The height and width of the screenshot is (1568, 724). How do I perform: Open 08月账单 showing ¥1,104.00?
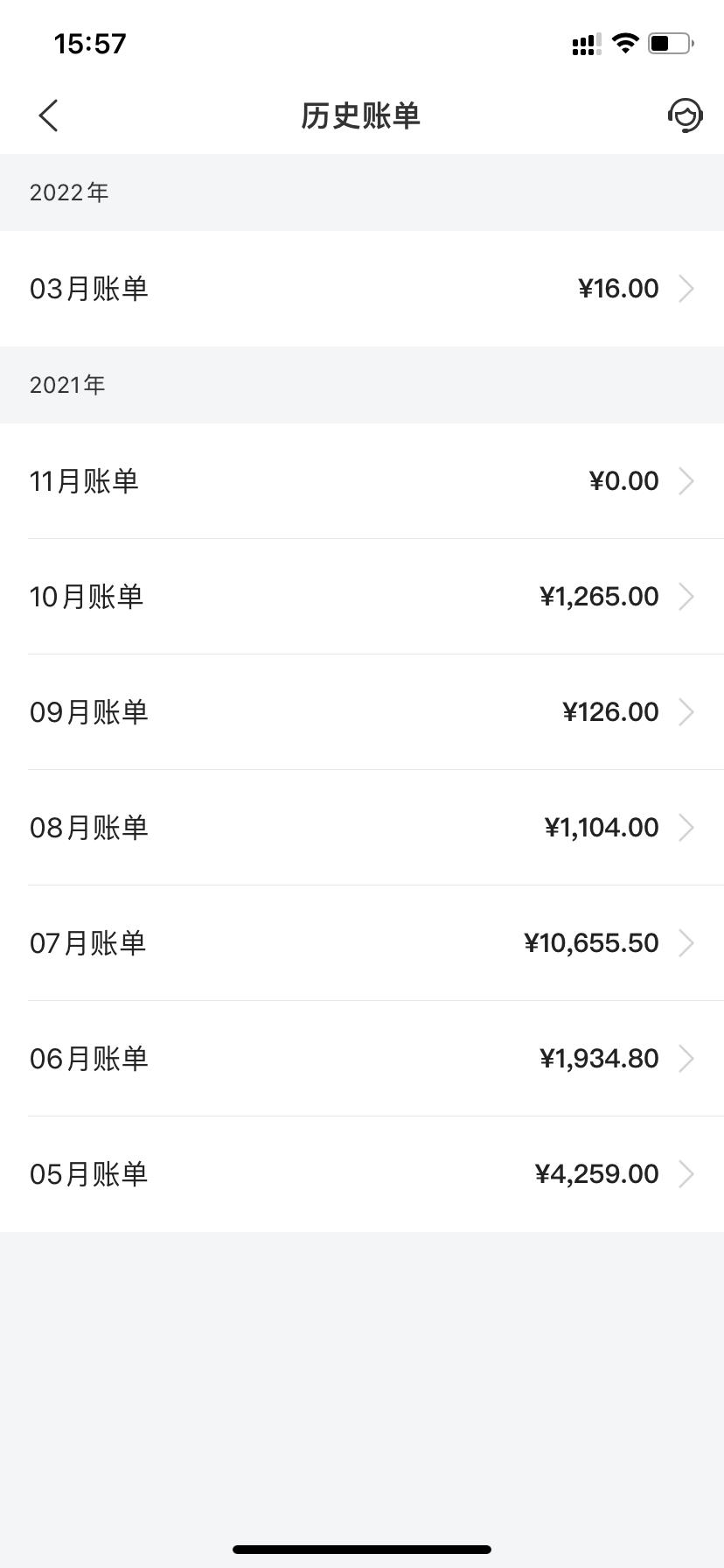(362, 828)
